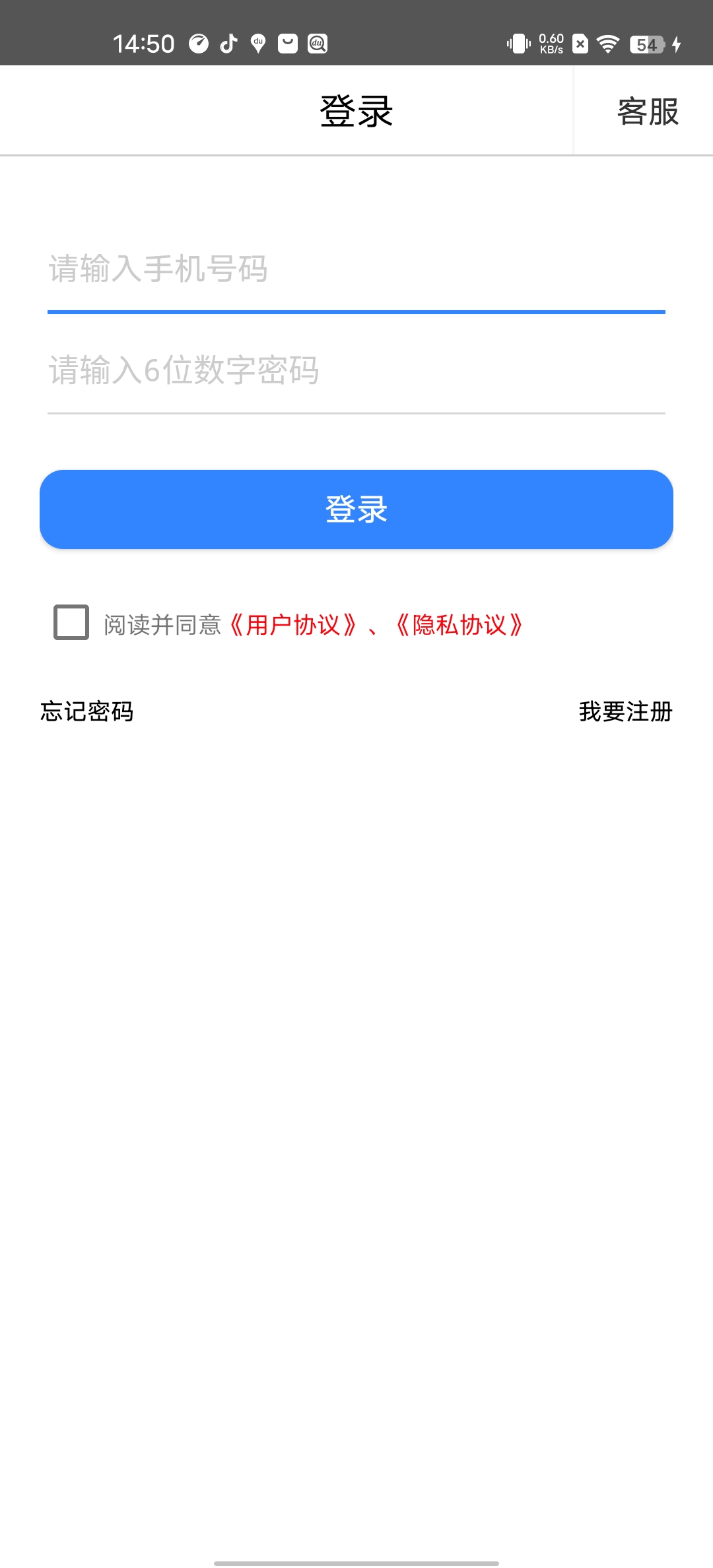Viewport: 713px width, 1568px height.
Task: Open the 《用户协议》 link
Action: tap(293, 625)
